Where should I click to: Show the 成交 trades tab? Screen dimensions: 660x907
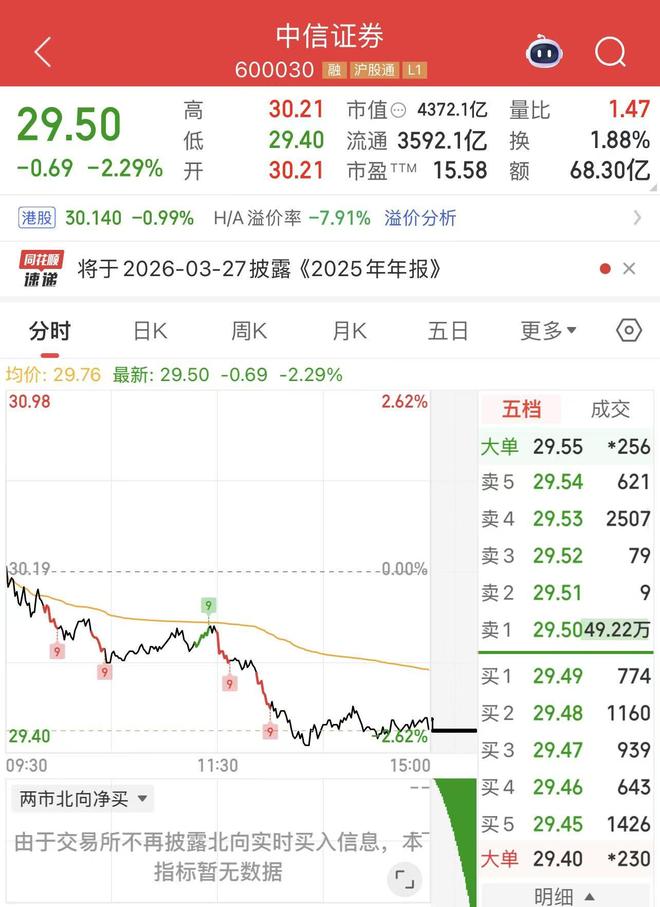(x=610, y=409)
